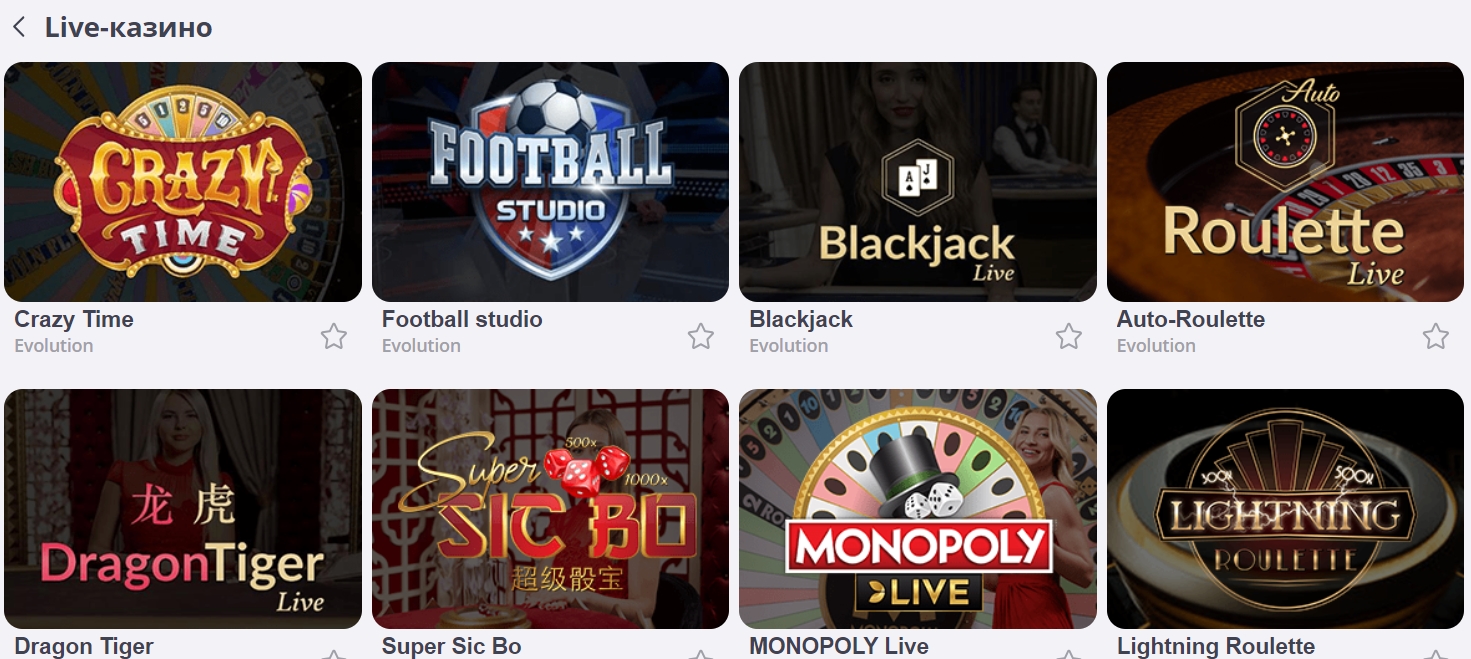Screen dimensions: 1471x659
Task: Open the Lightning Roulette game
Action: point(1285,508)
